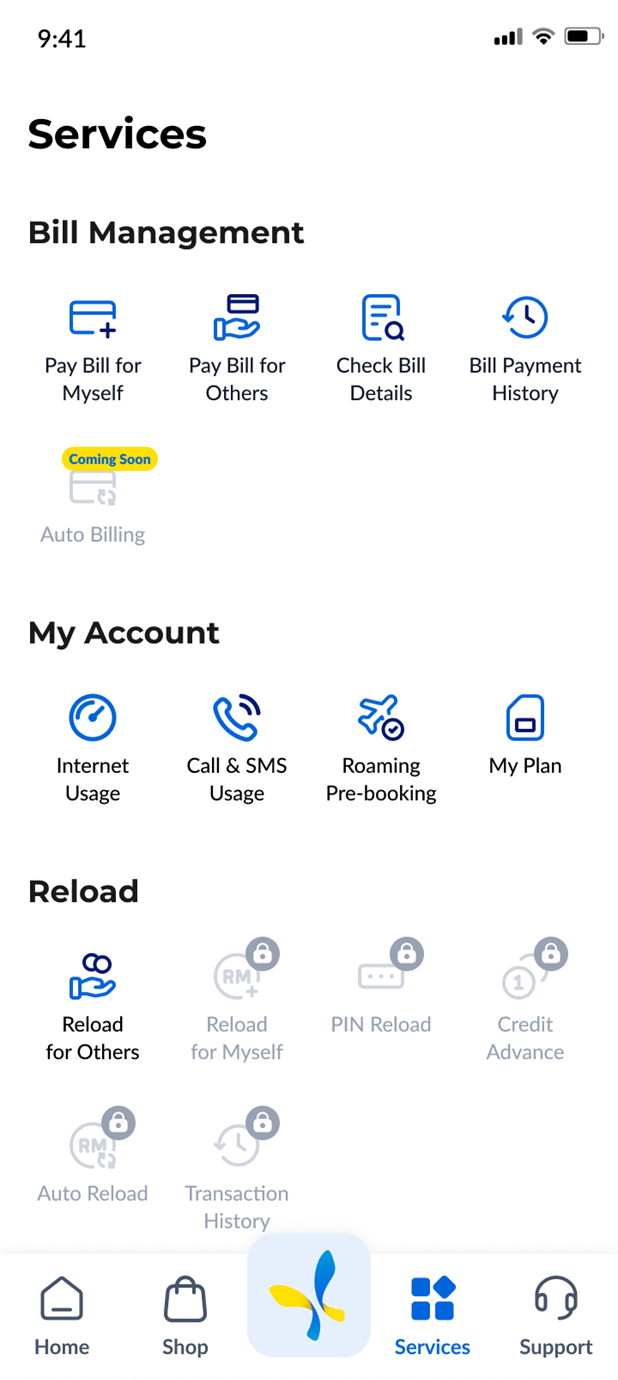Go to the Shop tab
Image resolution: width=618 pixels, height=1380 pixels.
[185, 1315]
